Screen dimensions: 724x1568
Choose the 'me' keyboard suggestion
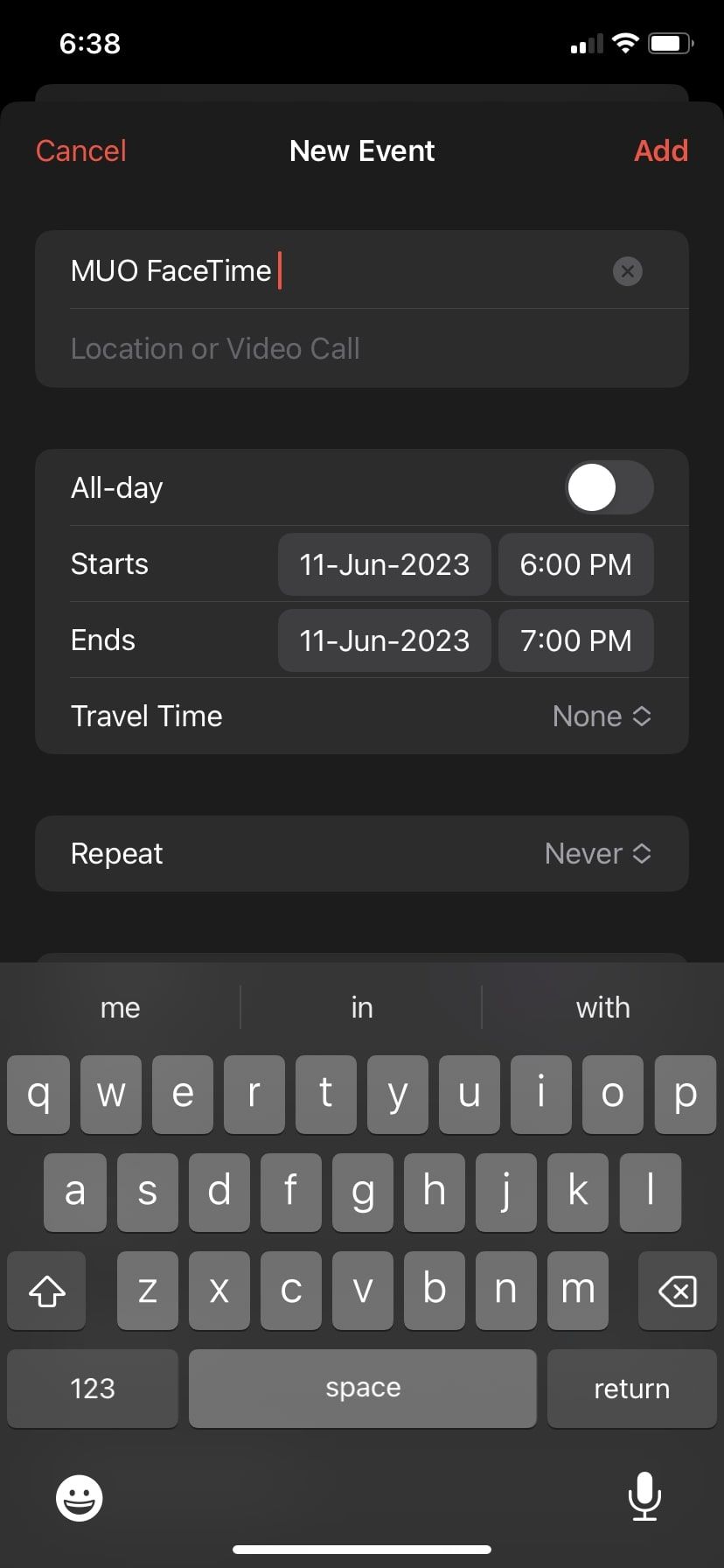(x=120, y=1007)
